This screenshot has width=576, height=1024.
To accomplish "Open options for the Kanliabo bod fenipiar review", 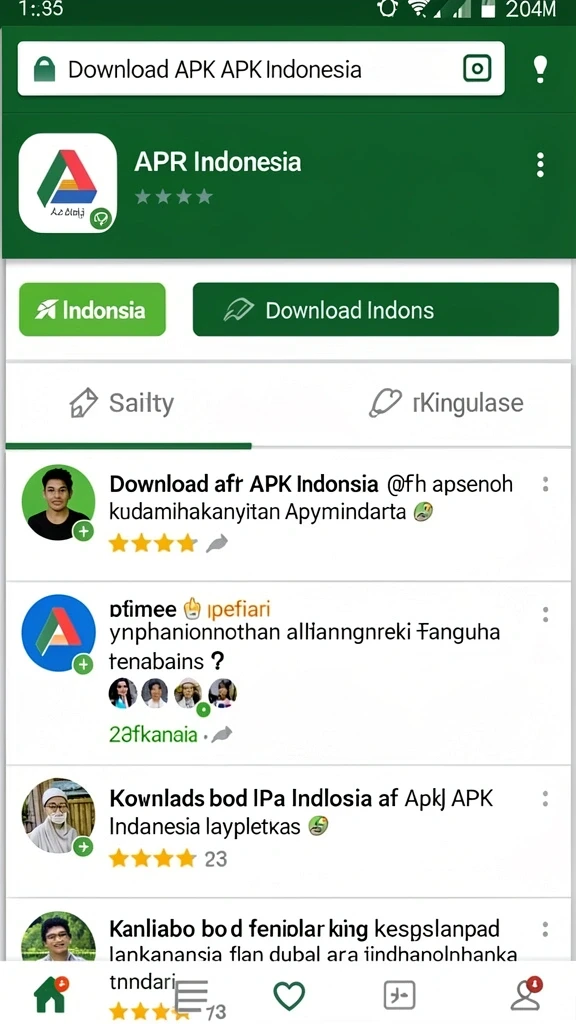I will (545, 929).
